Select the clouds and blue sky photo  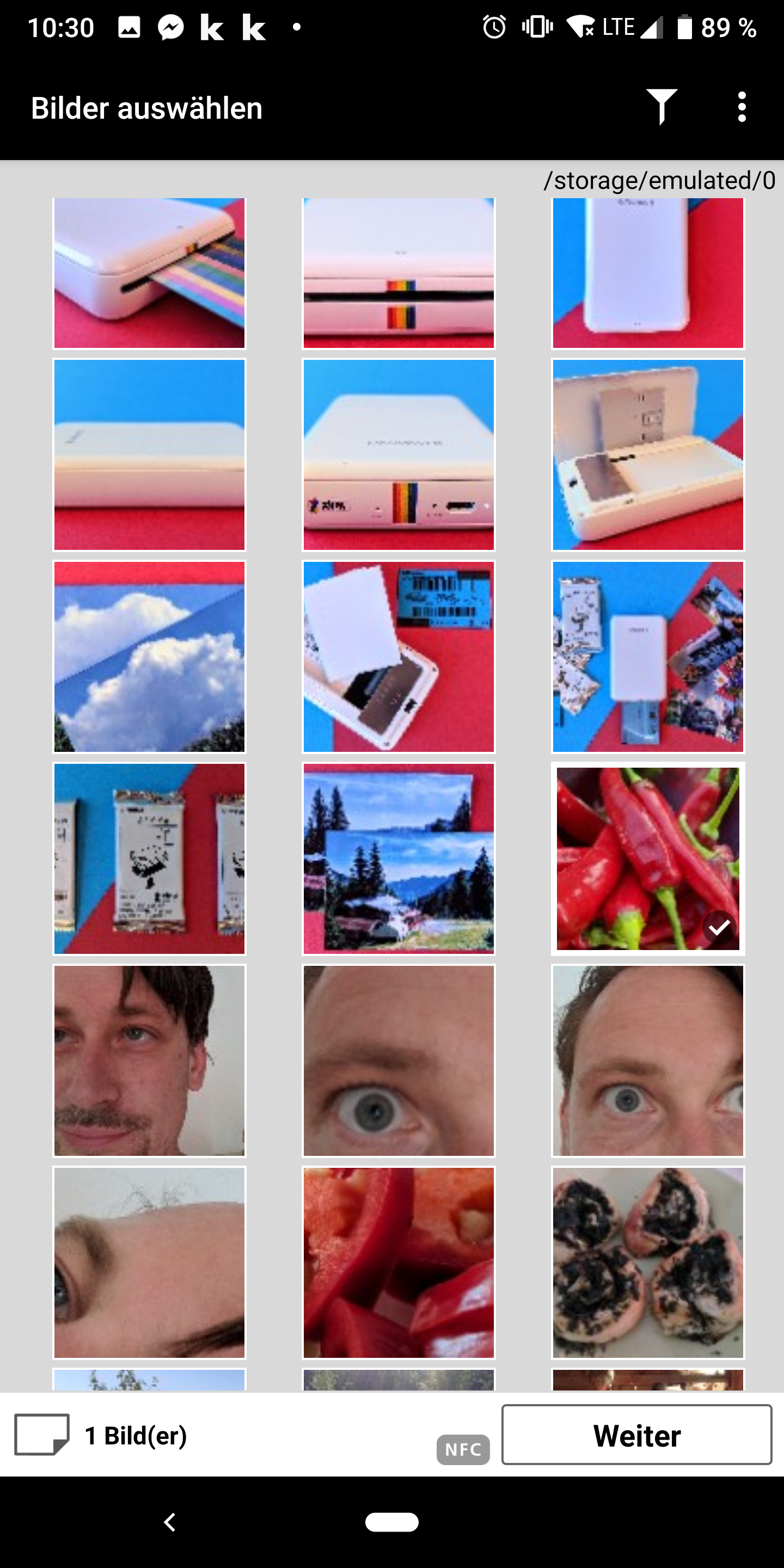pyautogui.click(x=149, y=656)
